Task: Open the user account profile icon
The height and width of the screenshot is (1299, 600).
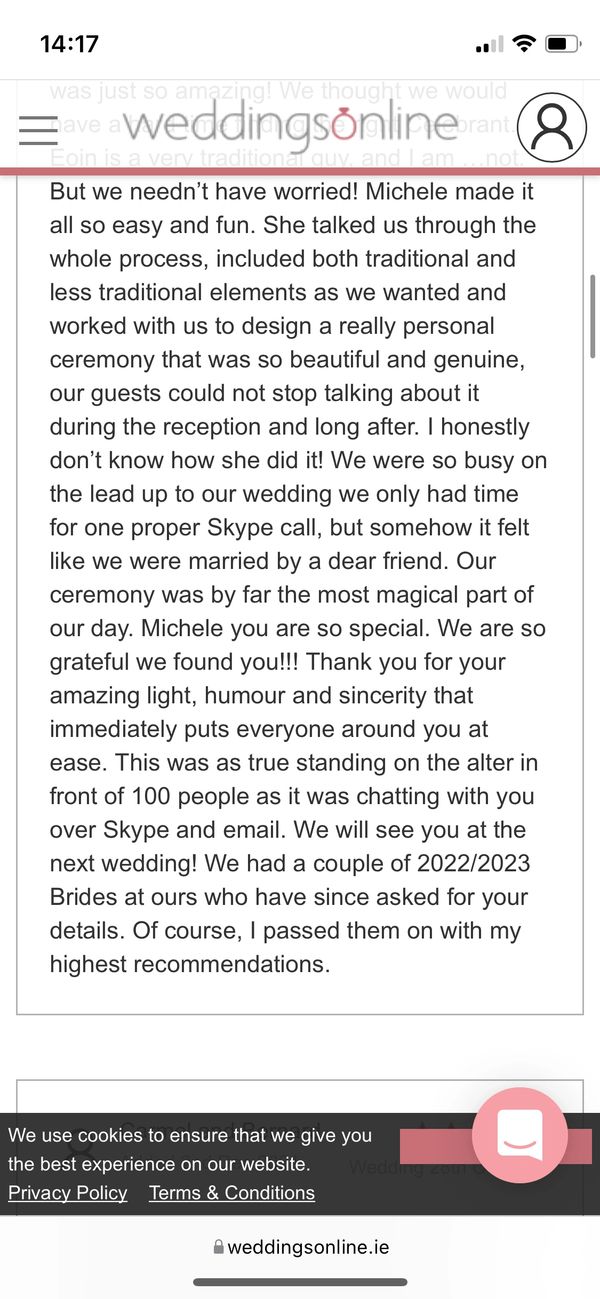Action: 552,127
